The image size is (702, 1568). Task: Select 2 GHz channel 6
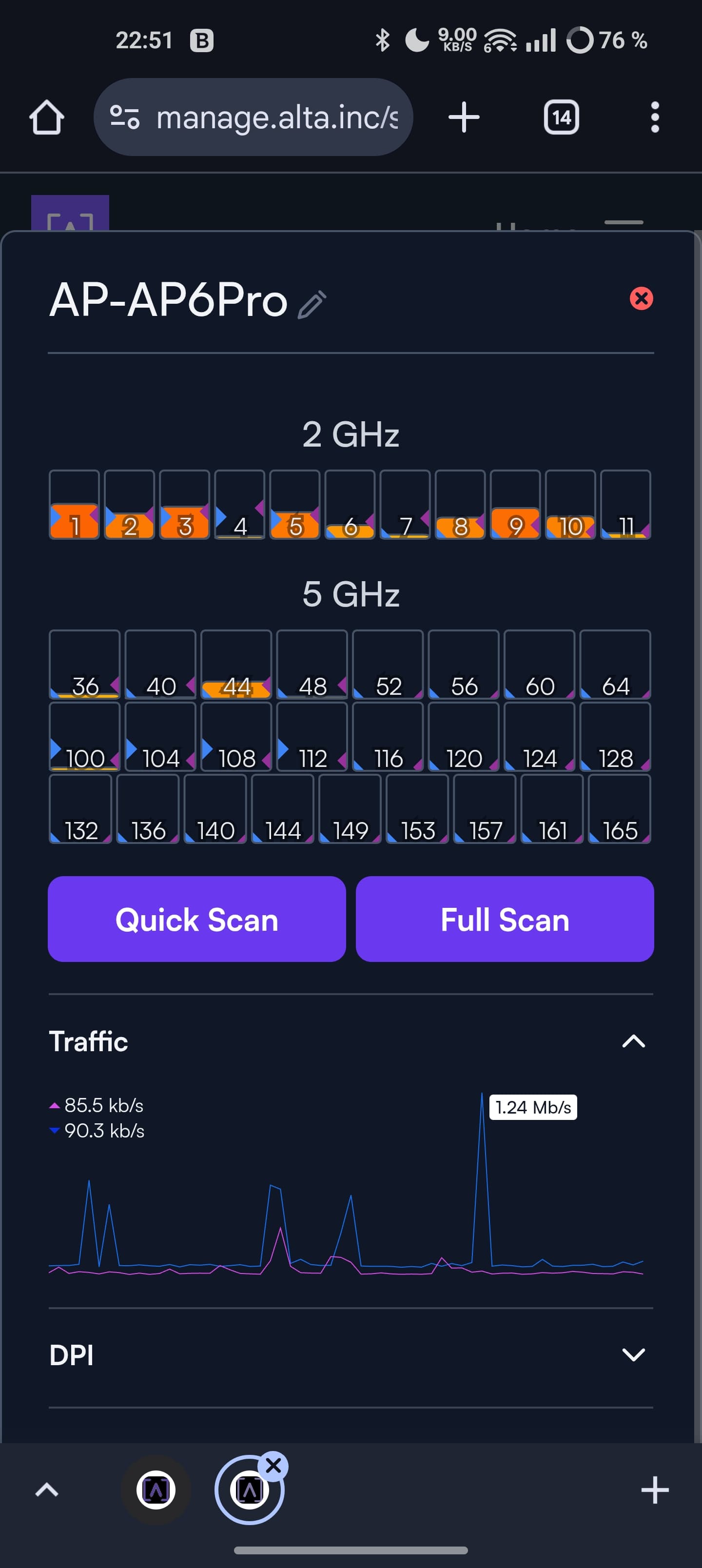pyautogui.click(x=350, y=505)
